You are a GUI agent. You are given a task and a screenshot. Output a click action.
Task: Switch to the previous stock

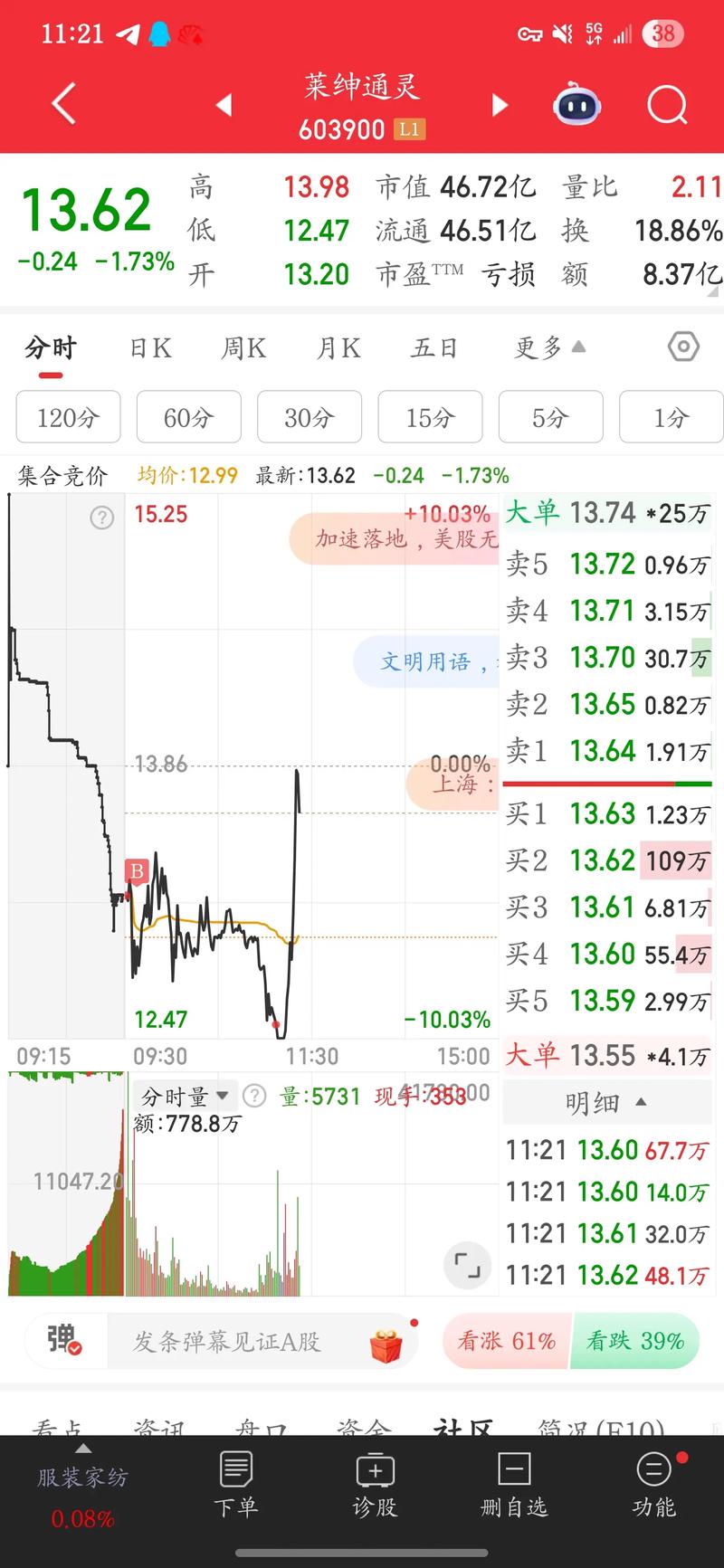pyautogui.click(x=224, y=105)
